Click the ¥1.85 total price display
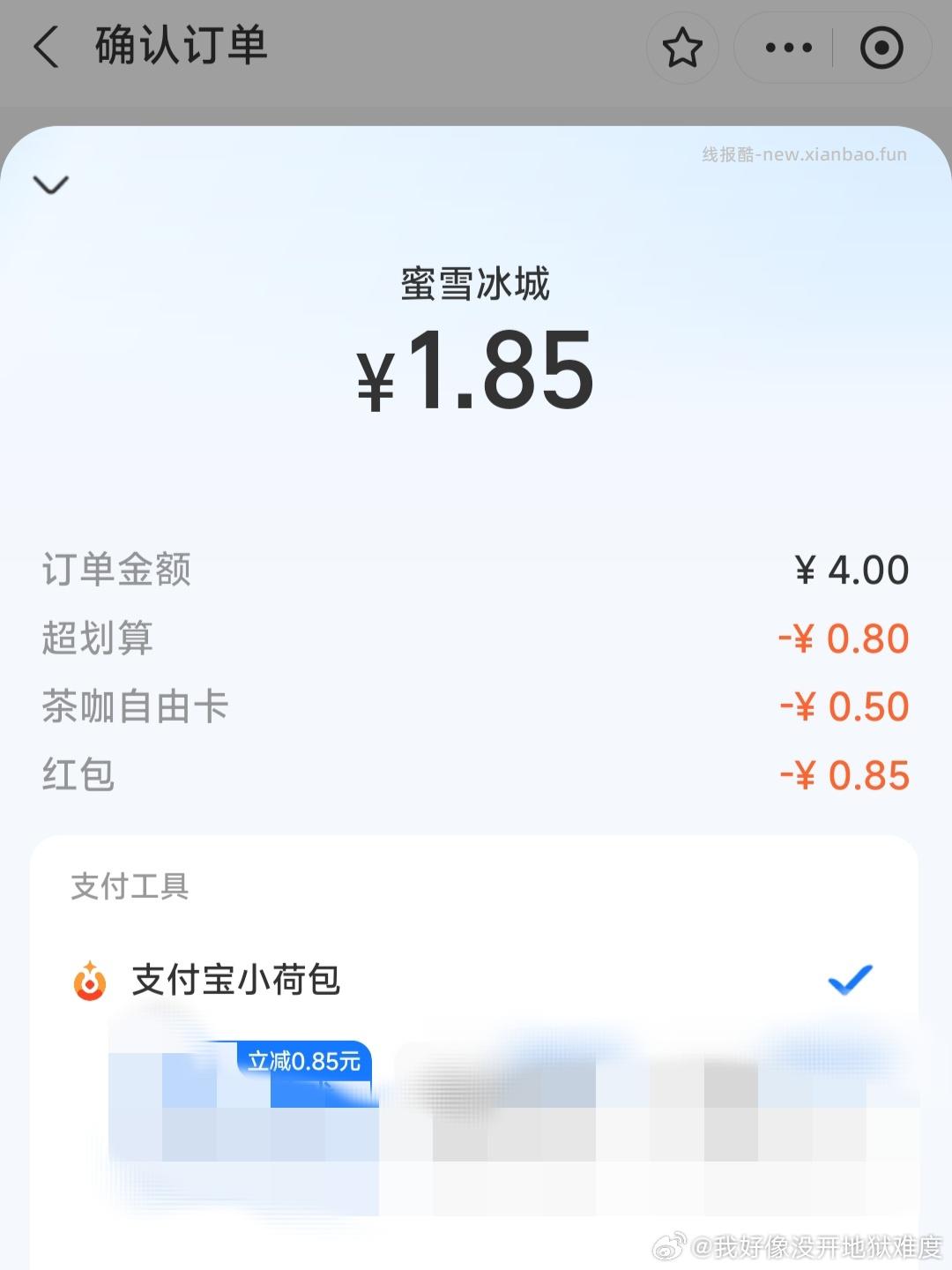952x1270 pixels. 476,374
